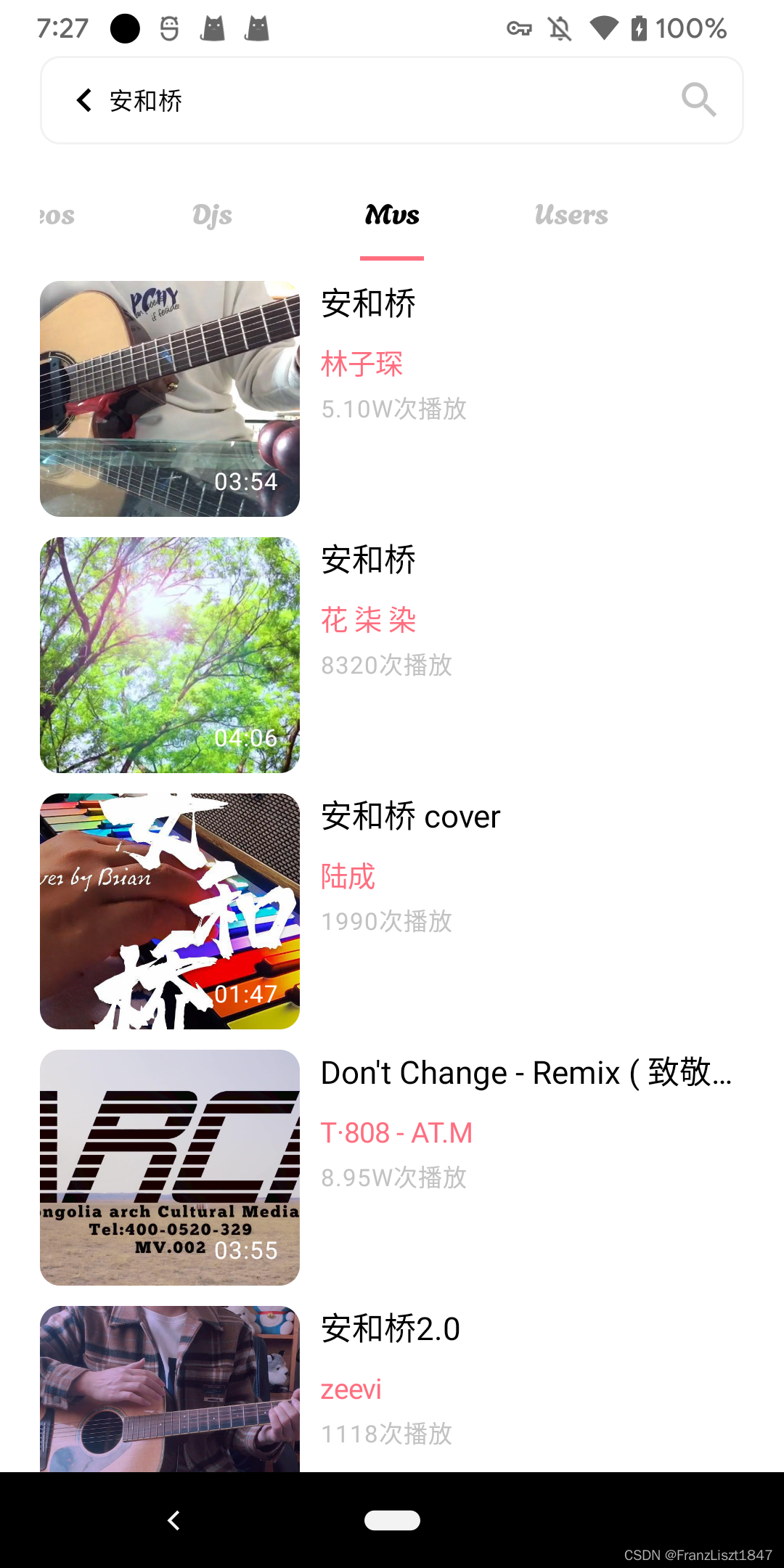Play the Don't Change - Remix MV
Screen dimensions: 784x1568
392,1167
